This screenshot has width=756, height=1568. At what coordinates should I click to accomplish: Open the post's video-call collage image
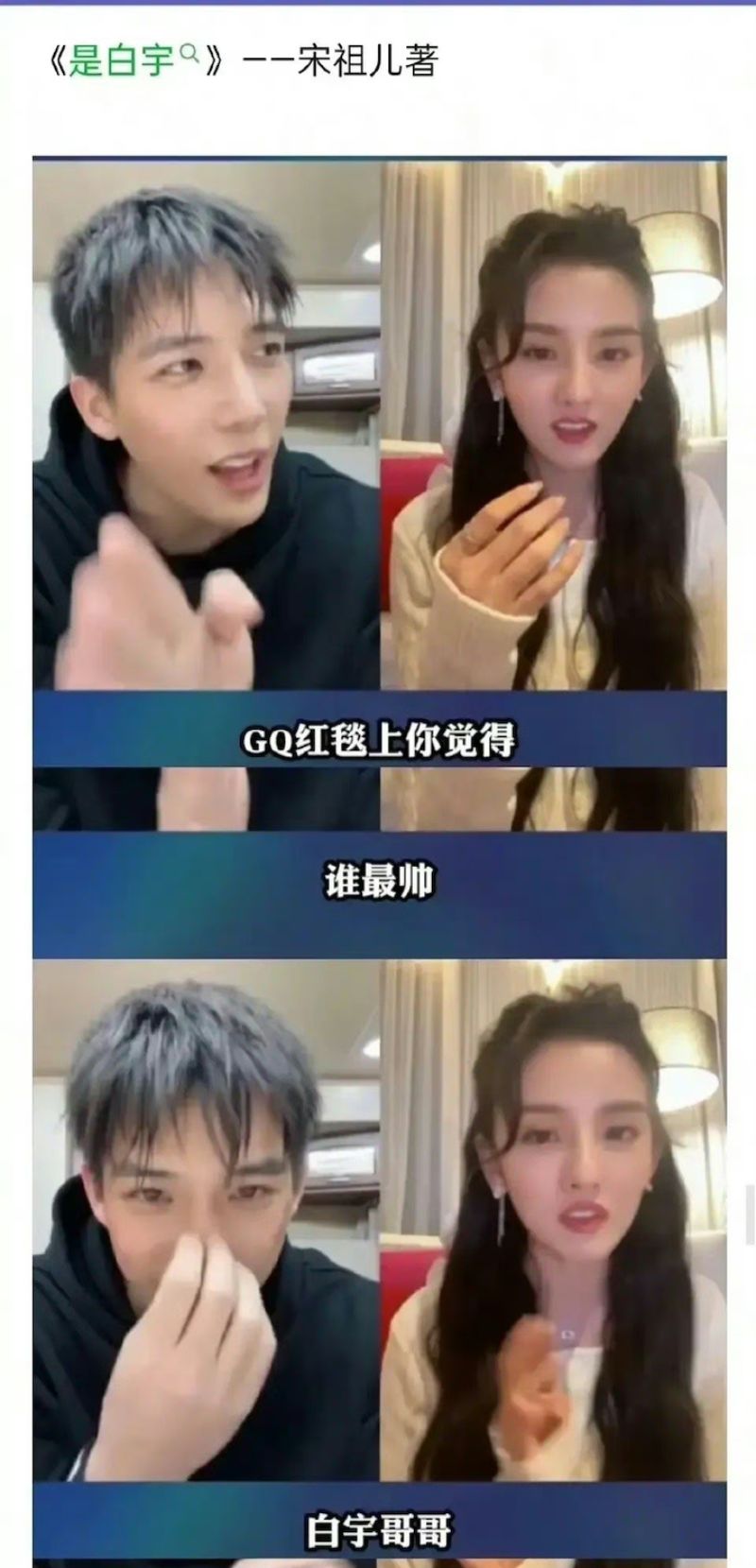[380, 851]
